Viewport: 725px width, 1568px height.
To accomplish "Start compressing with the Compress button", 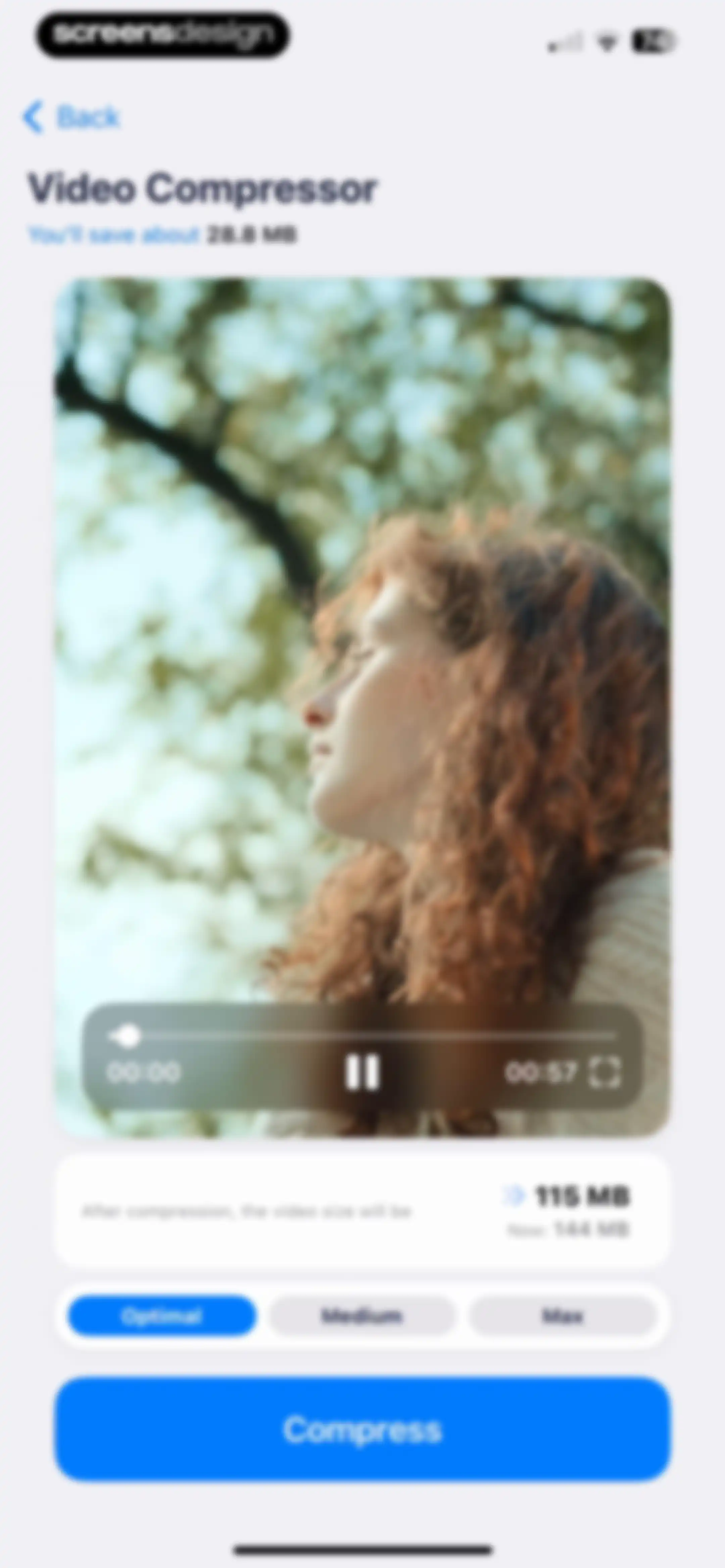I will tap(363, 1429).
